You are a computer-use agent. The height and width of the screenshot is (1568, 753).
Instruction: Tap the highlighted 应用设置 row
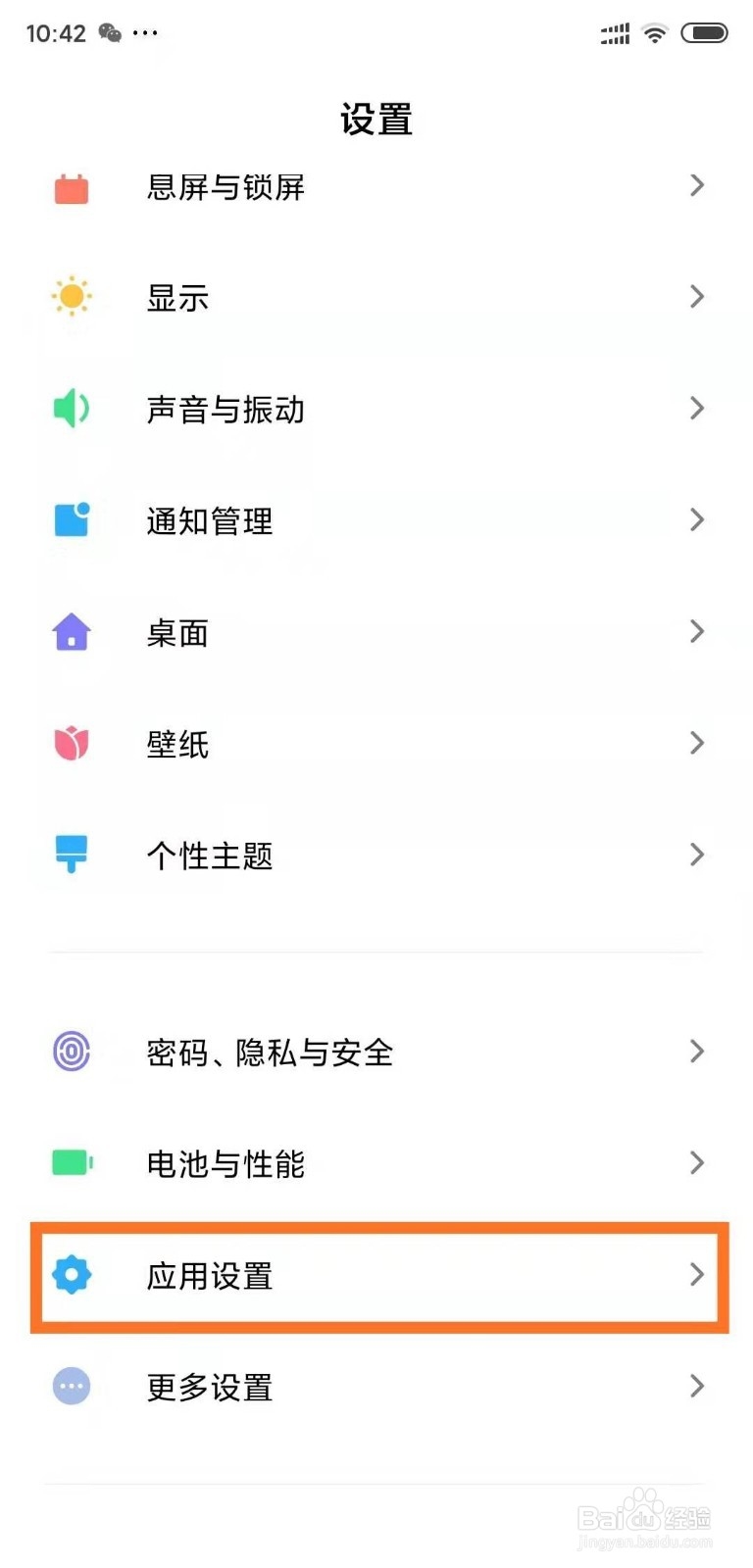(x=379, y=1276)
